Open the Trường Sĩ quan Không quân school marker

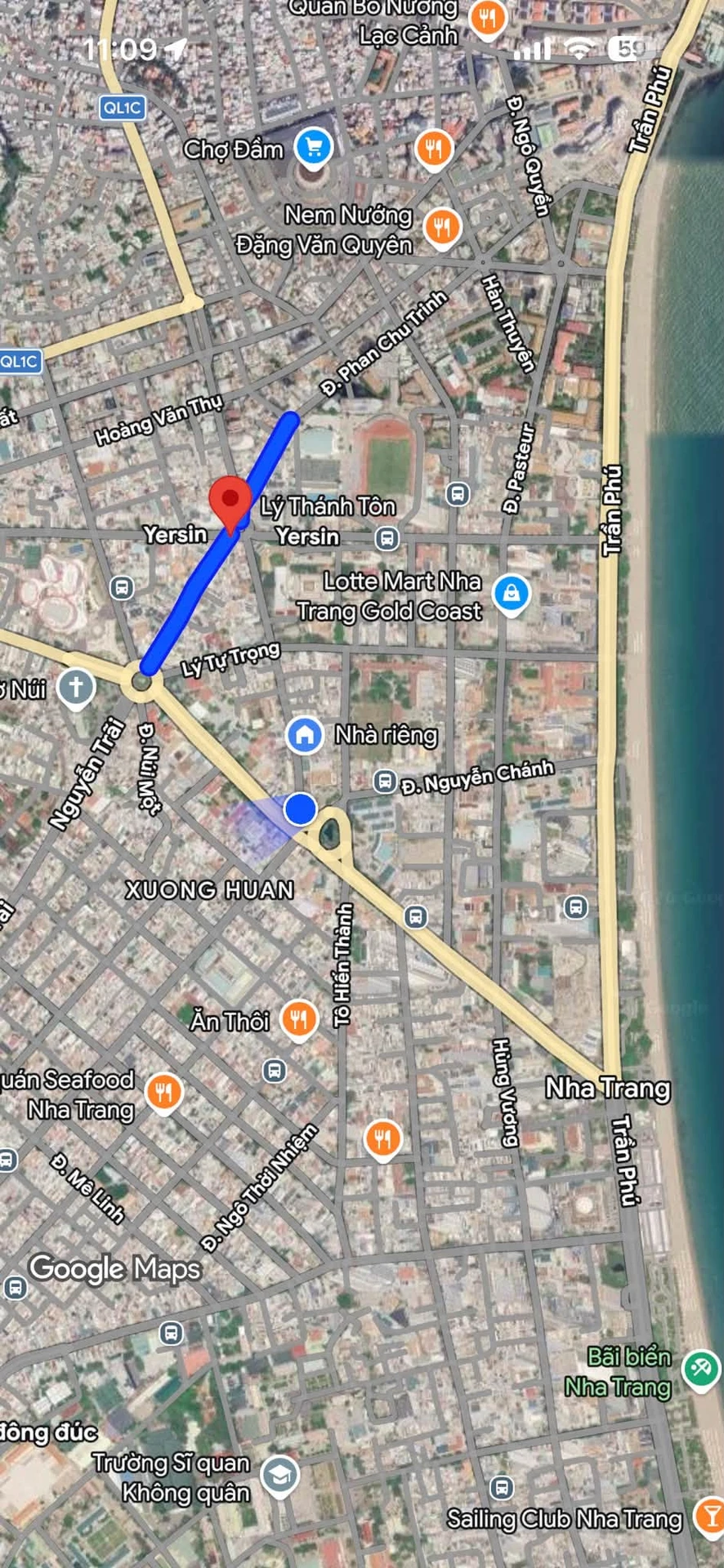[280, 1476]
